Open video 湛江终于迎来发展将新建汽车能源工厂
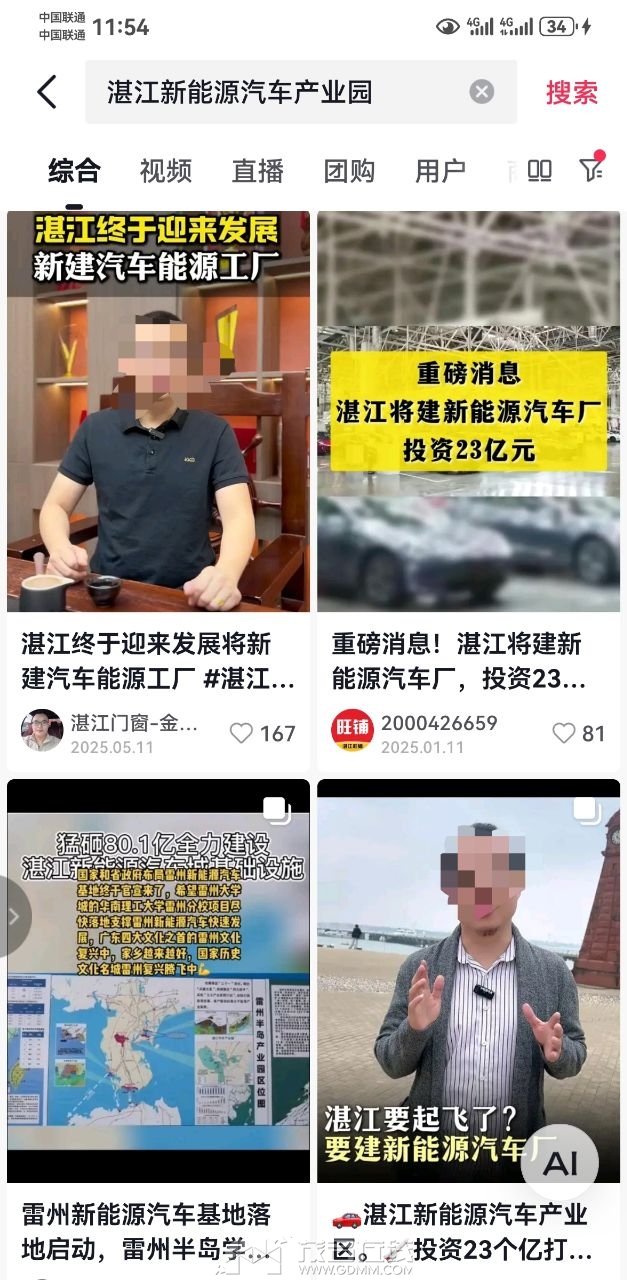The width and height of the screenshot is (627, 1280). pos(158,411)
